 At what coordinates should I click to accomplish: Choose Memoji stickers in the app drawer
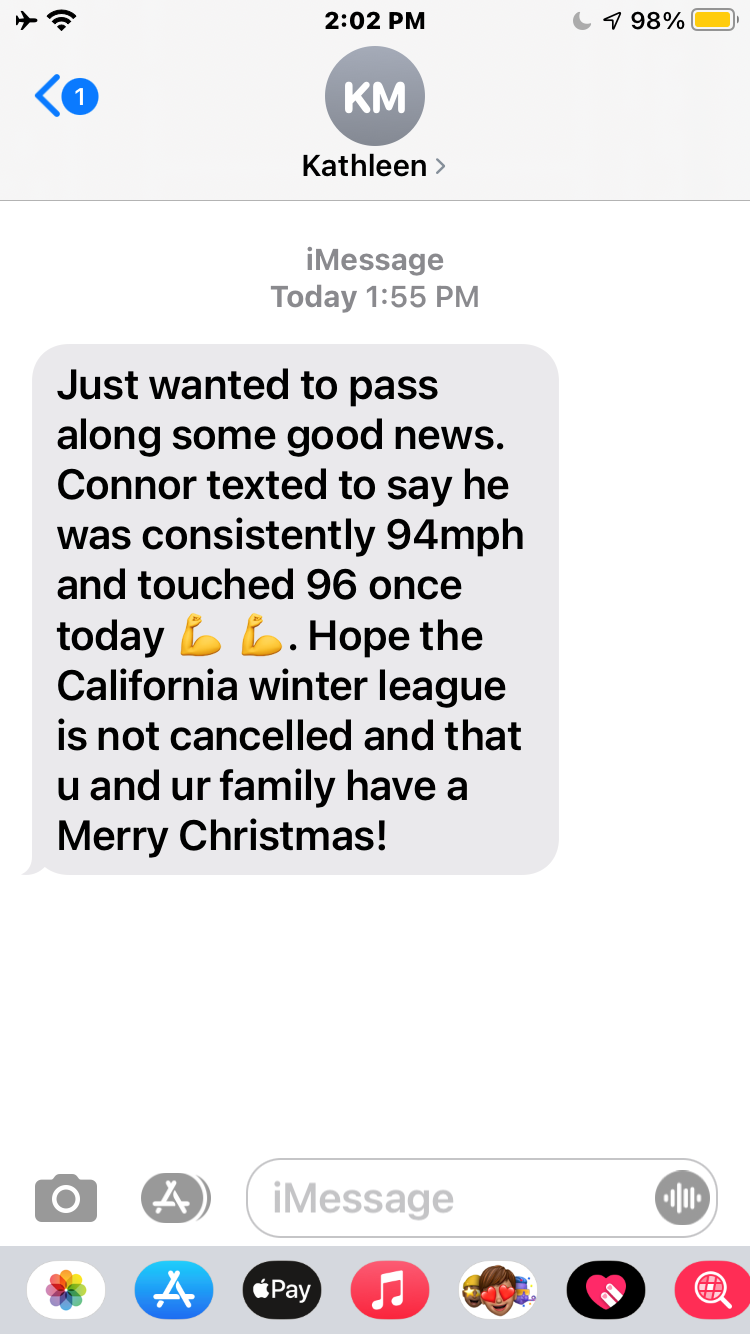coord(498,1290)
